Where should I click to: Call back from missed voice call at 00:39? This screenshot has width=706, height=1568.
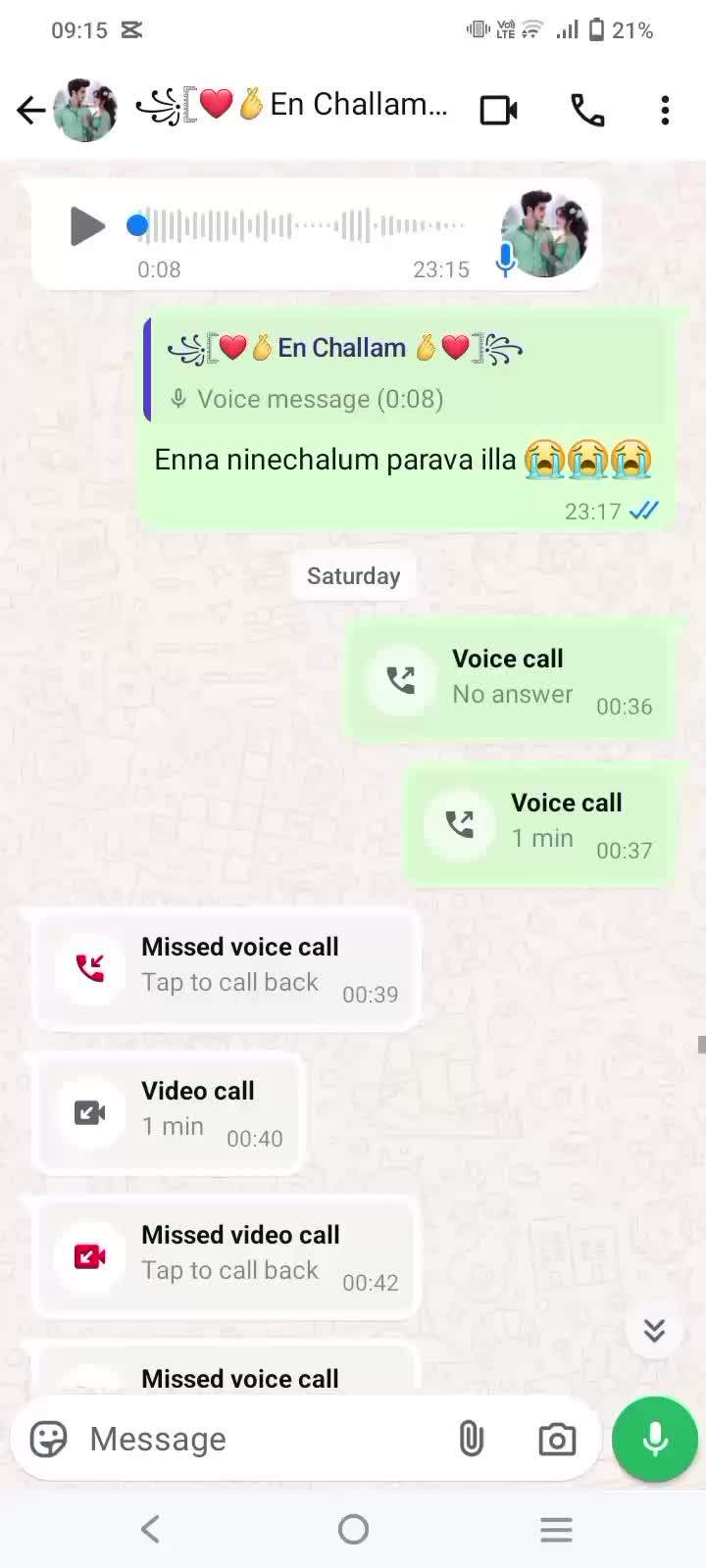[227, 968]
